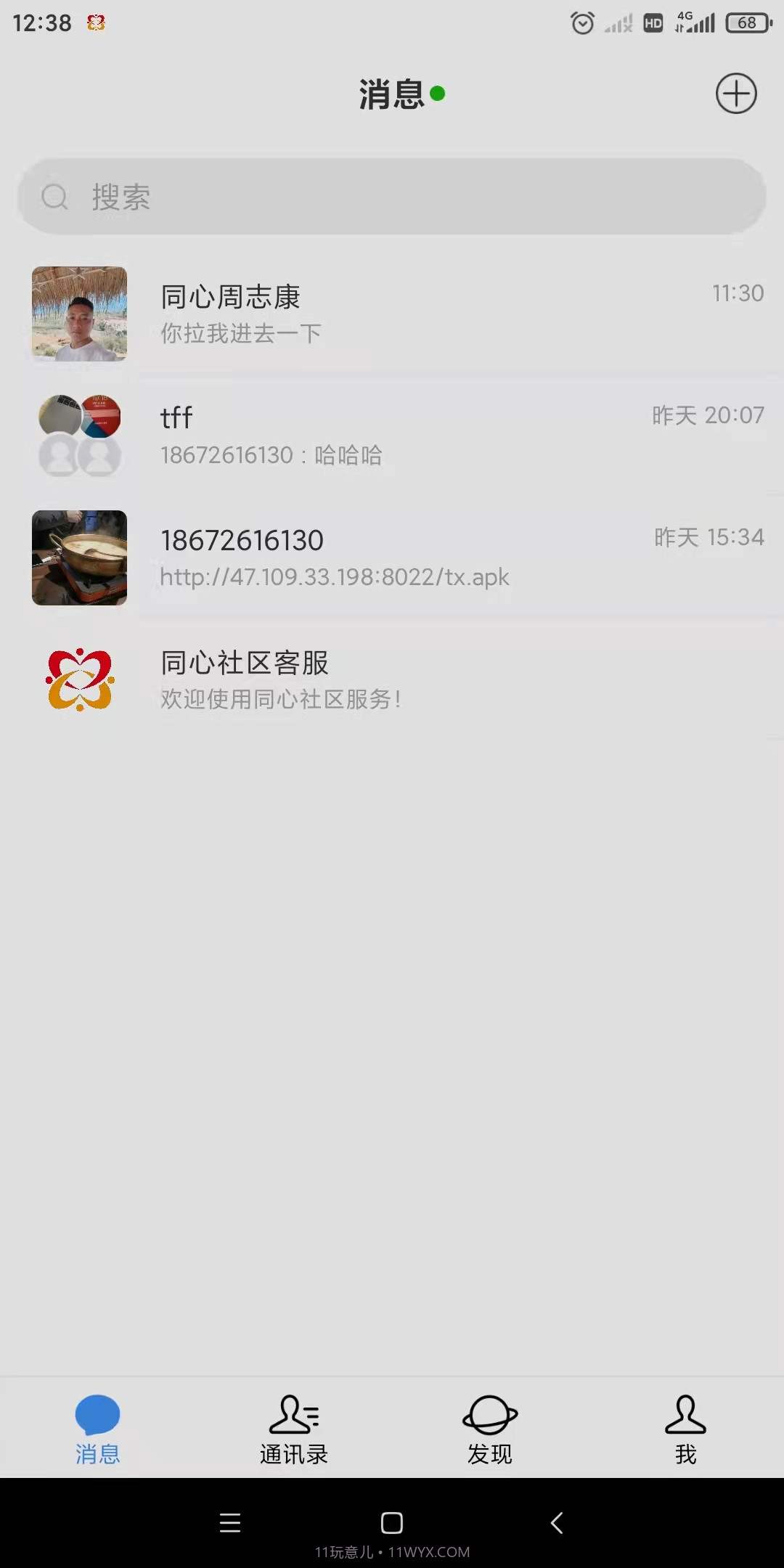The height and width of the screenshot is (1568, 784).
Task: Open the tff group avatar
Action: click(79, 434)
